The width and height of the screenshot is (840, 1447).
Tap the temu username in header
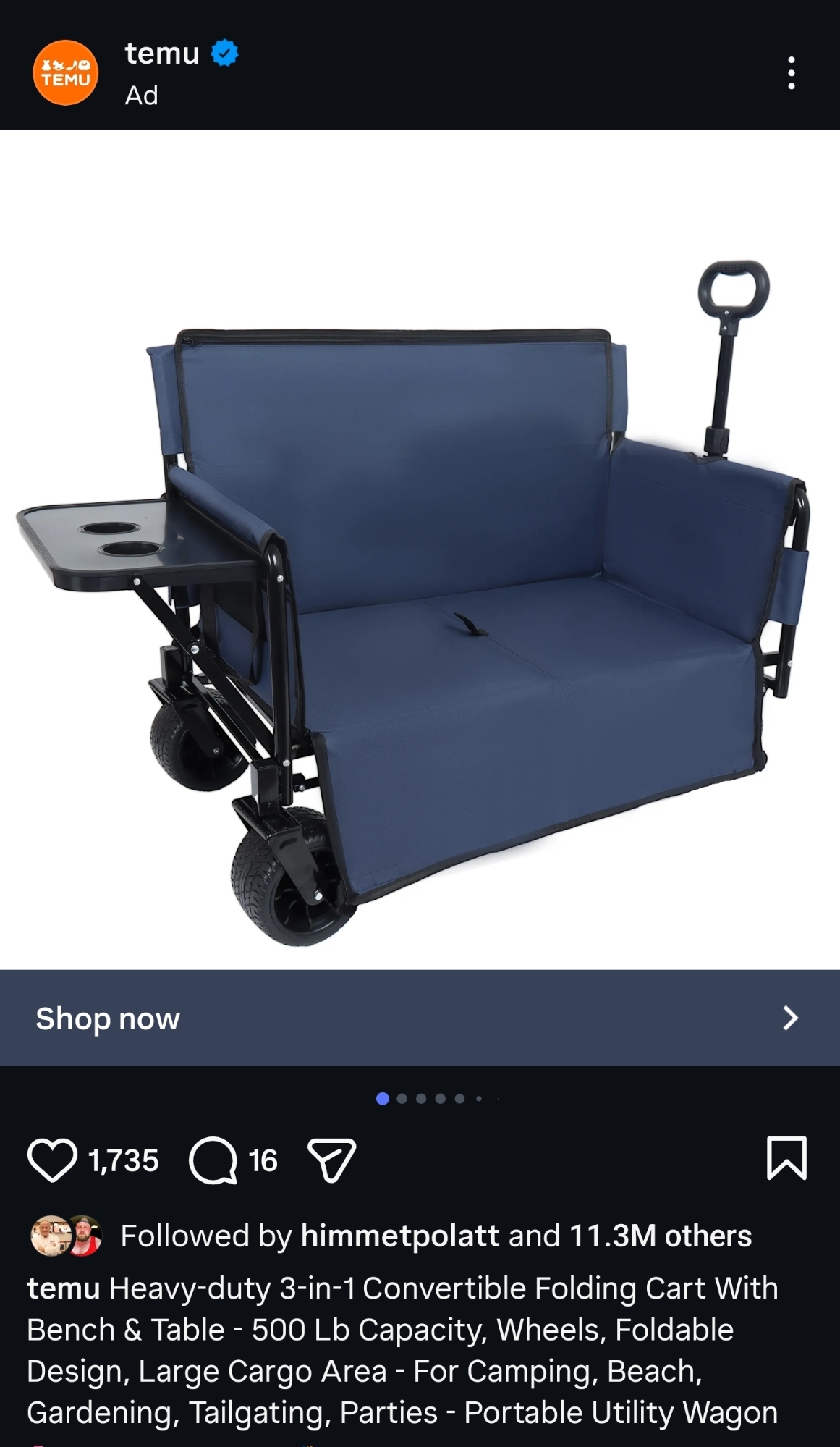click(x=161, y=54)
